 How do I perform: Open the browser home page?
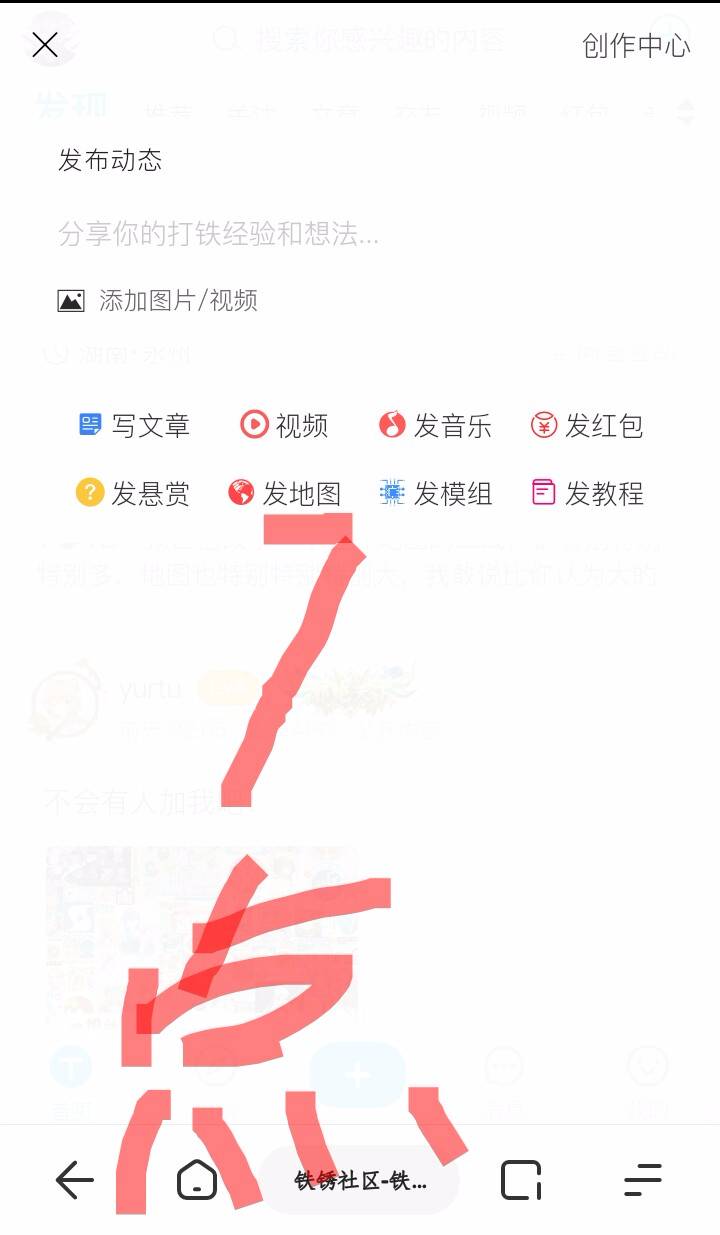(x=196, y=1181)
